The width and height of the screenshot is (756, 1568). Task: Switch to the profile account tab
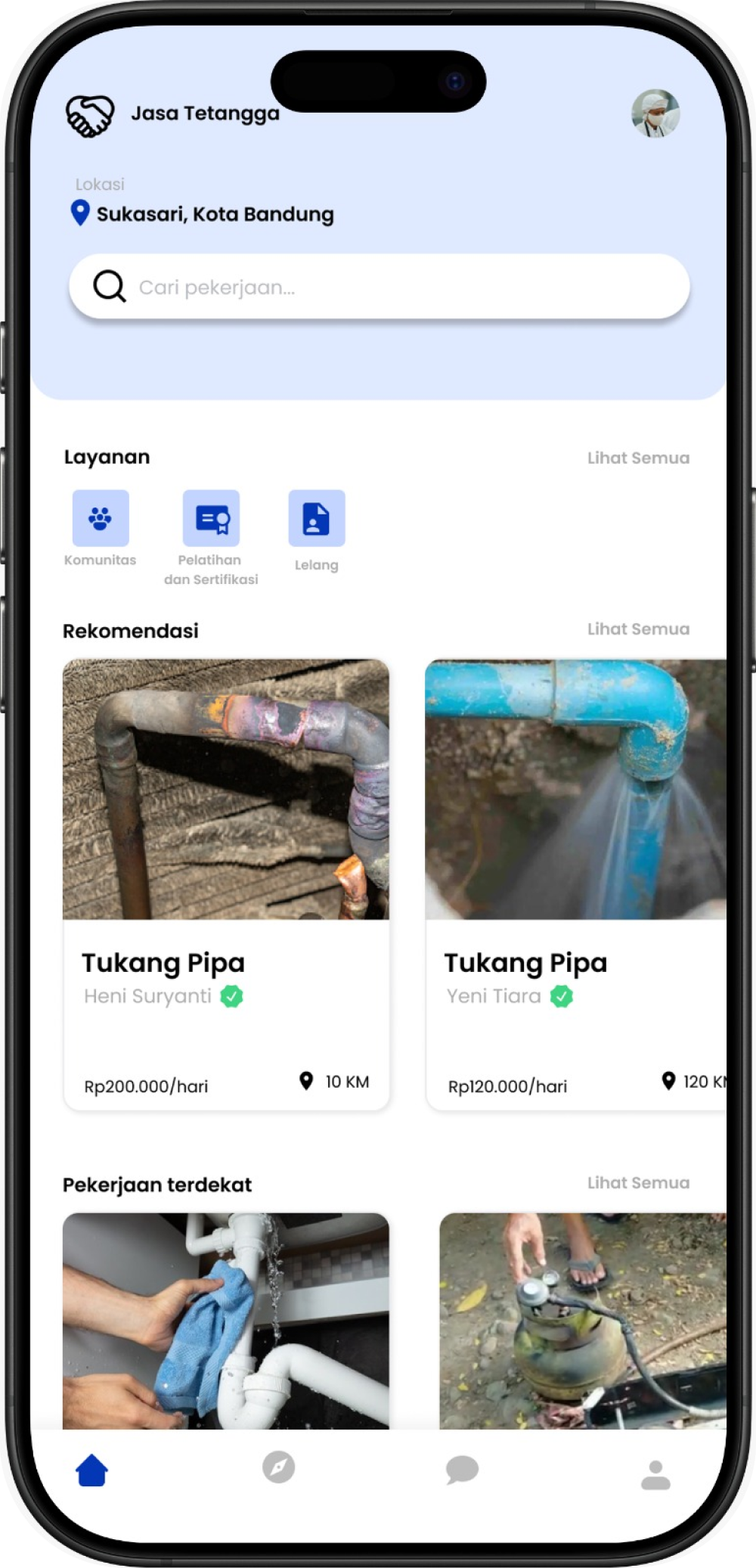click(655, 1474)
